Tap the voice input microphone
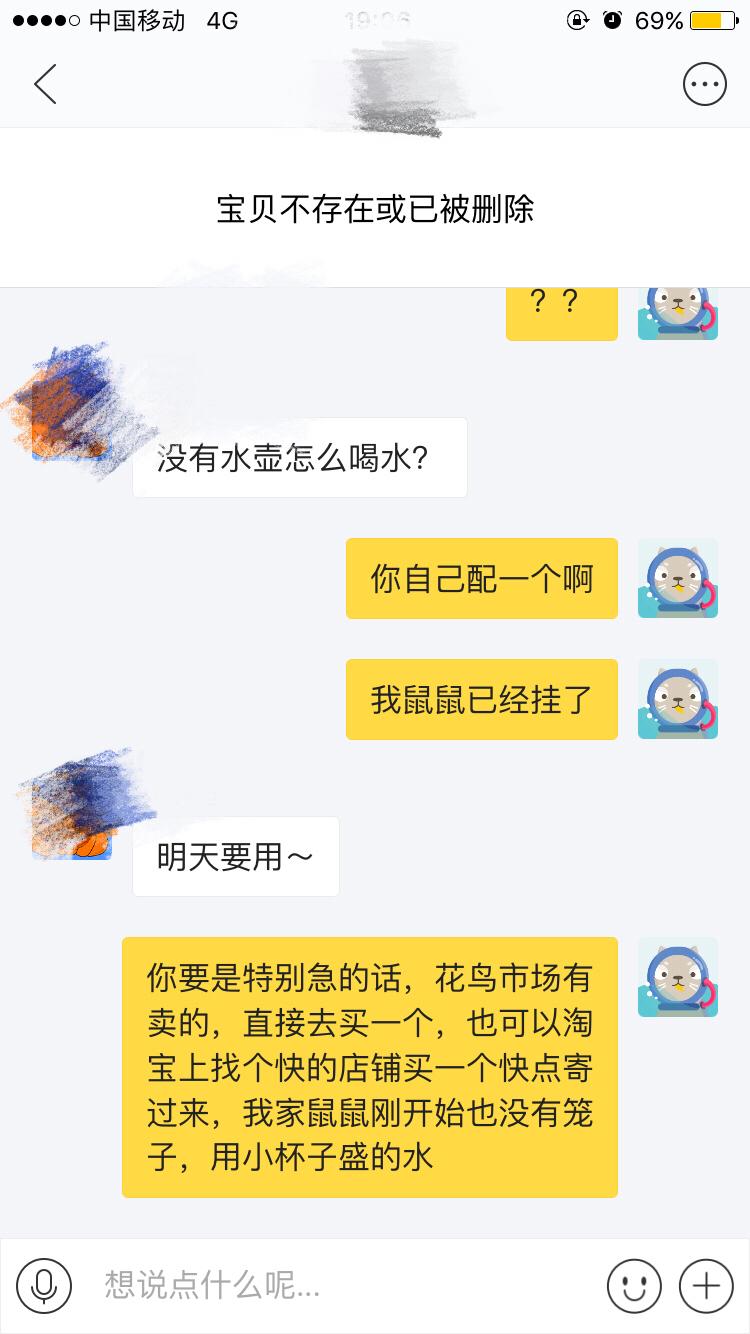This screenshot has height=1334, width=750. 44,1285
